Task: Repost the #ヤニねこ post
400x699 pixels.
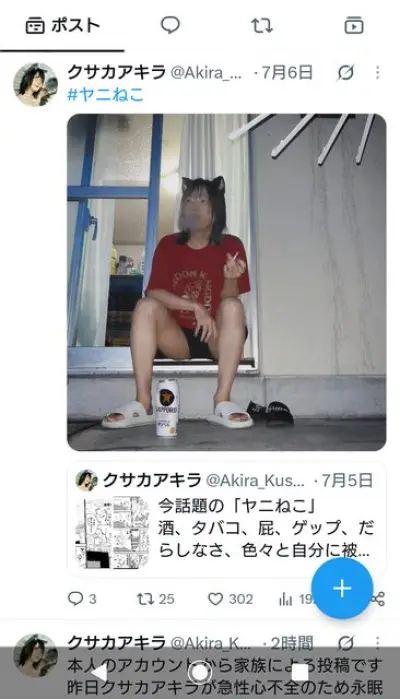Action: [155, 599]
